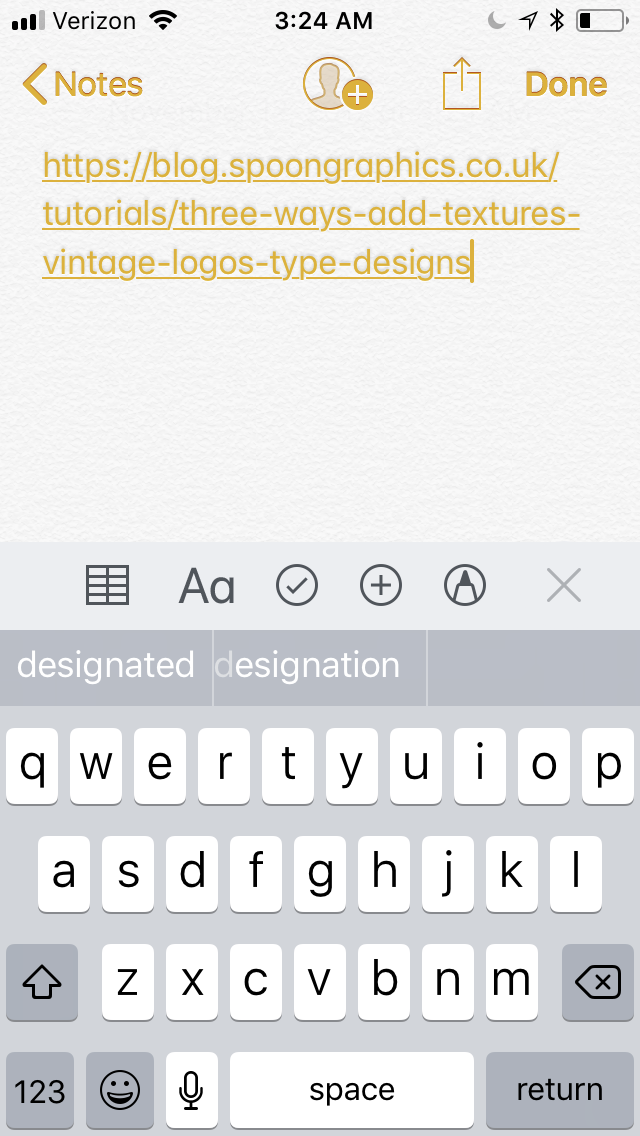640x1136 pixels.
Task: Close the formatting toolbar
Action: tap(564, 586)
